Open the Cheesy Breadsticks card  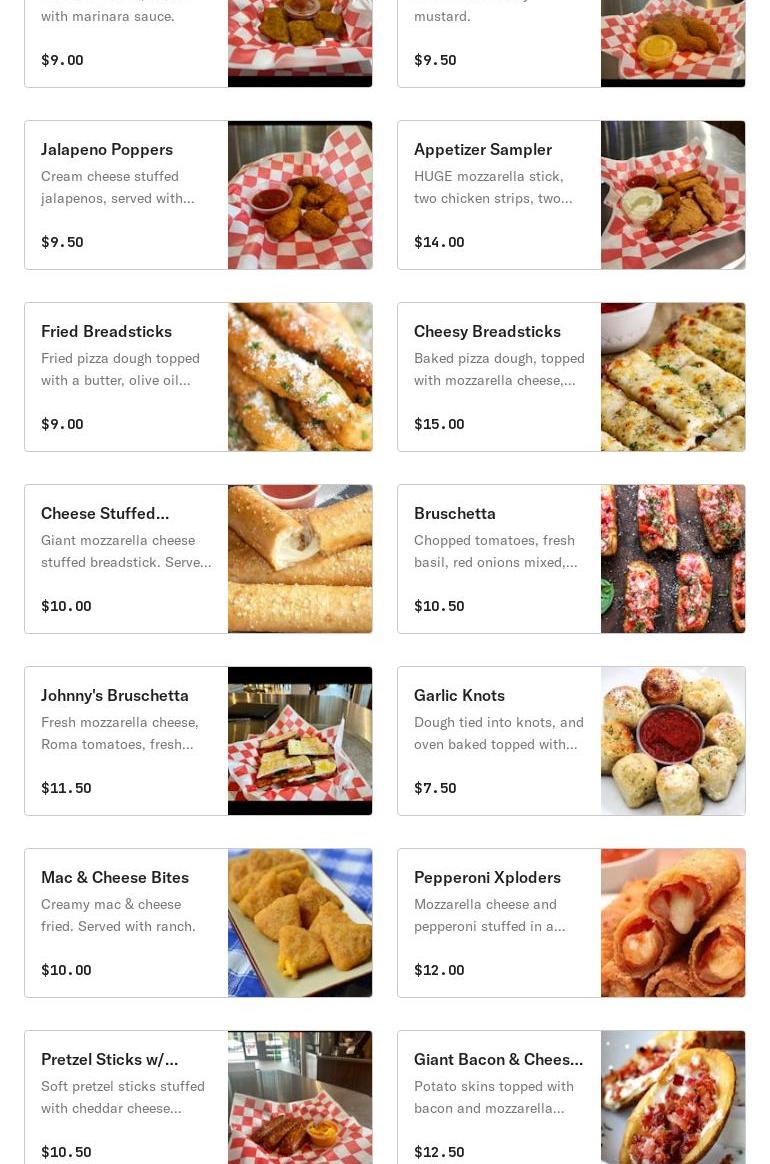[x=571, y=377]
